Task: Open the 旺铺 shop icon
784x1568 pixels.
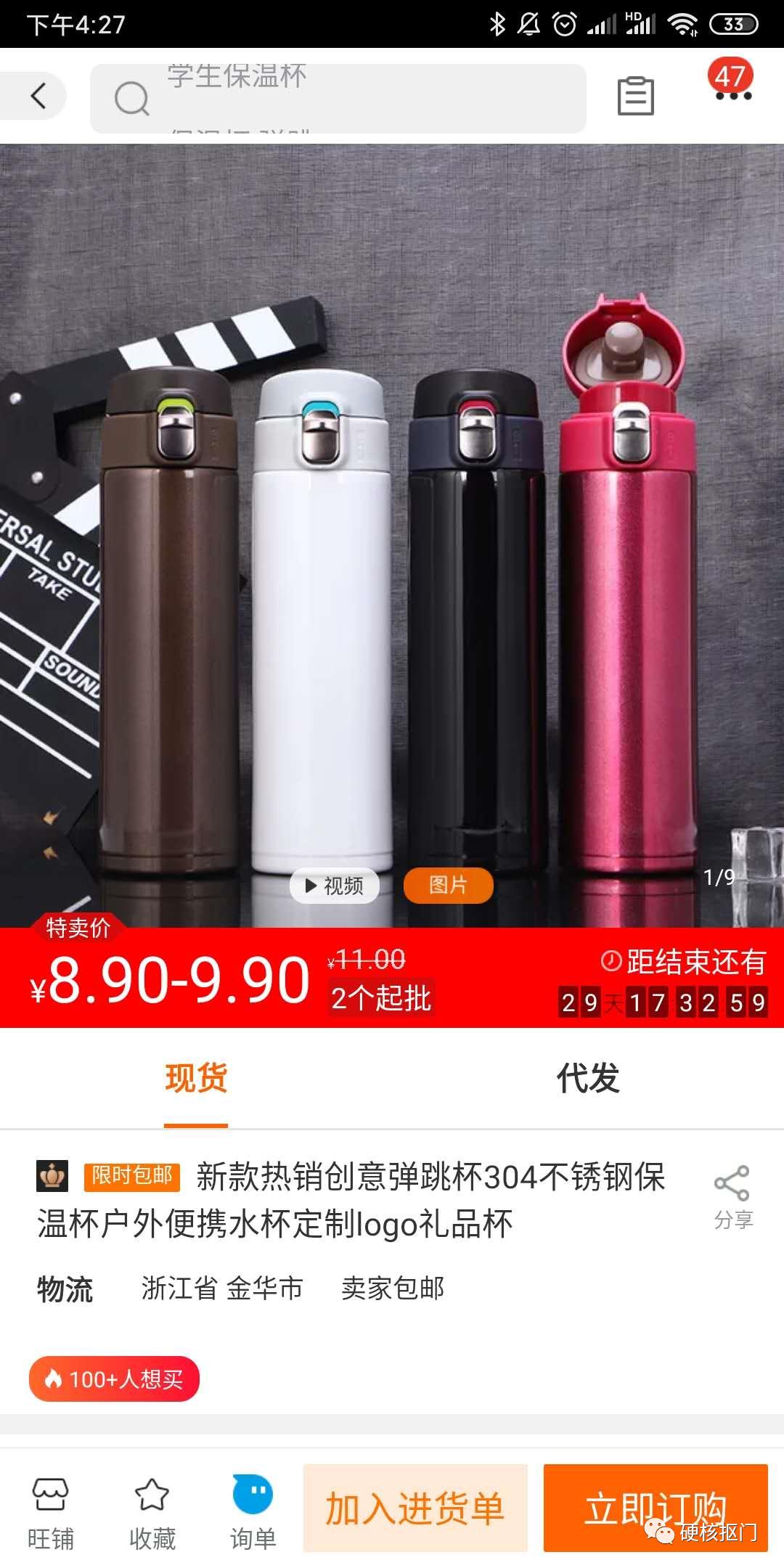Action: (51, 1503)
